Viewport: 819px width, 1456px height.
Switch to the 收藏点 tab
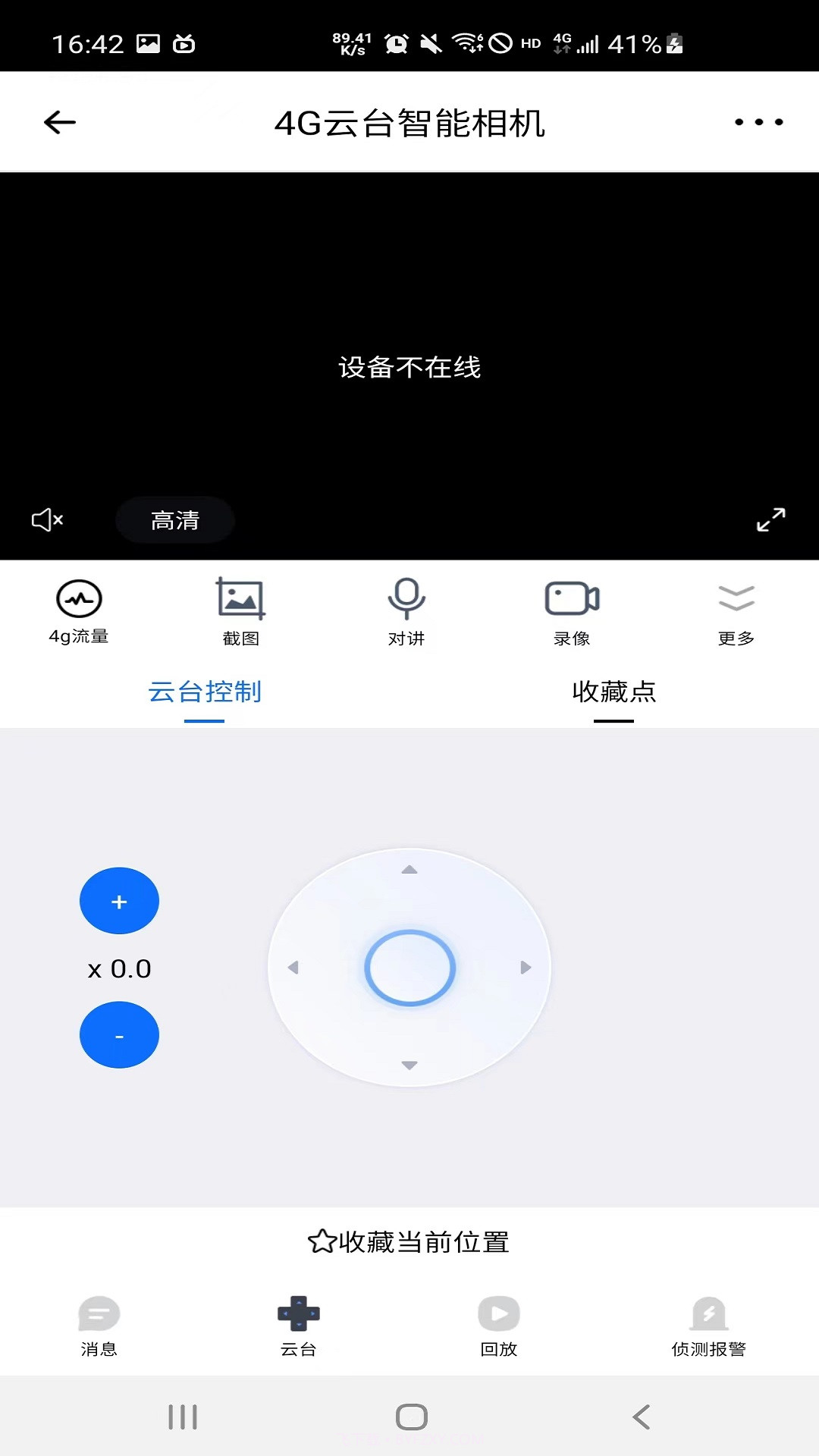tap(613, 692)
